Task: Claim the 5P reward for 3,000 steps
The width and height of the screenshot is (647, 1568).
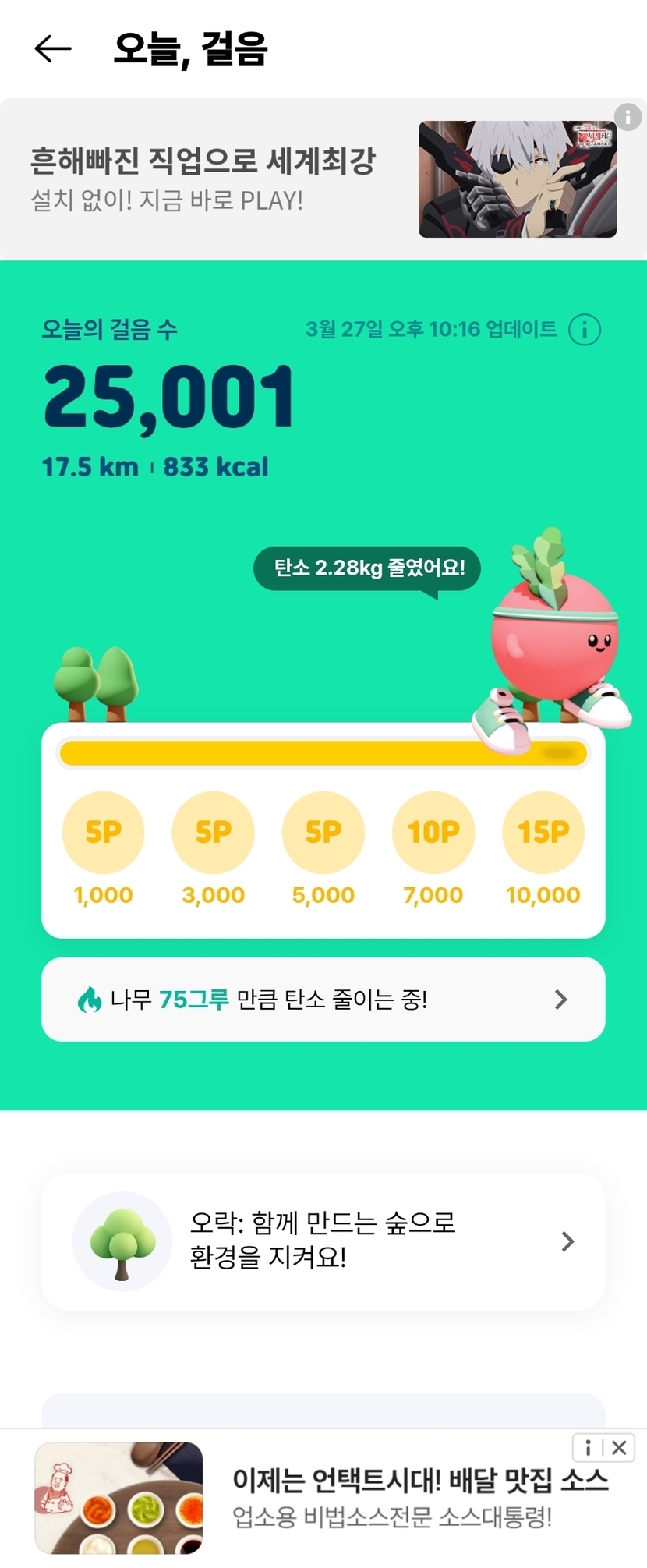Action: 213,832
